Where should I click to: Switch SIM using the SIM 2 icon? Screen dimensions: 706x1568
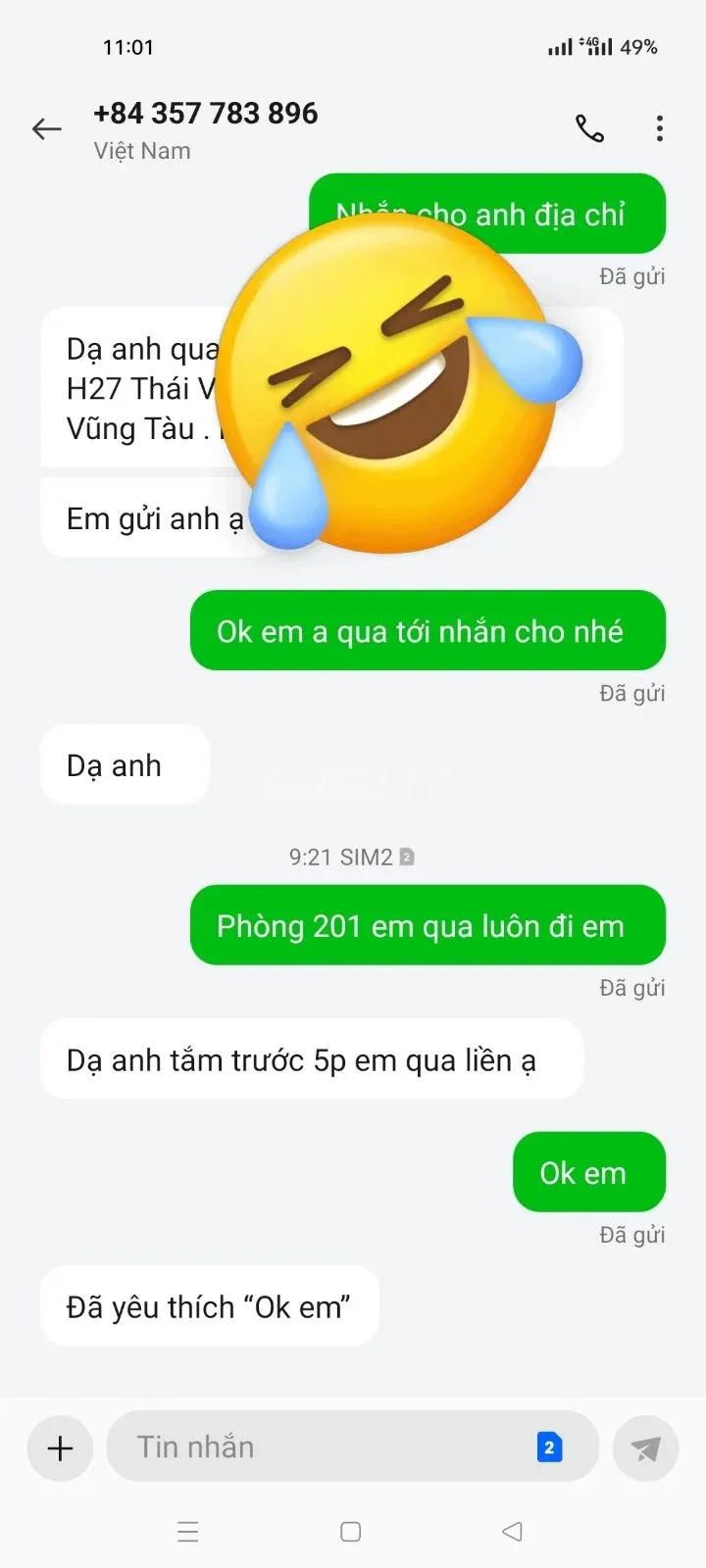[549, 1446]
